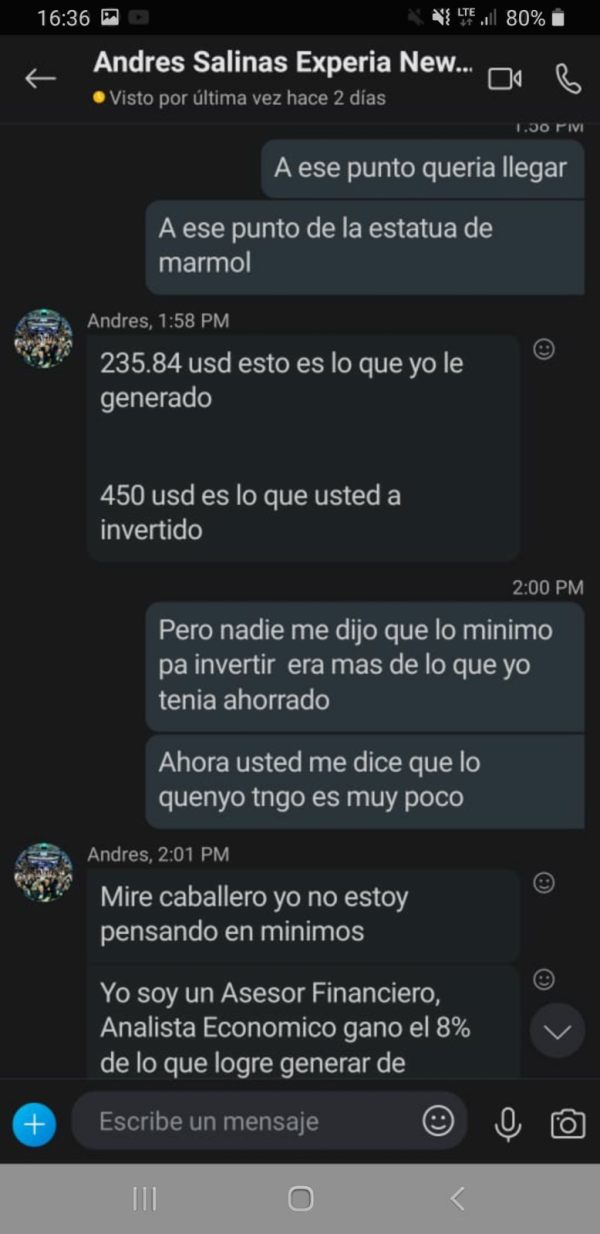The image size is (600, 1234).
Task: Go to the phone's home screen
Action: [300, 1198]
